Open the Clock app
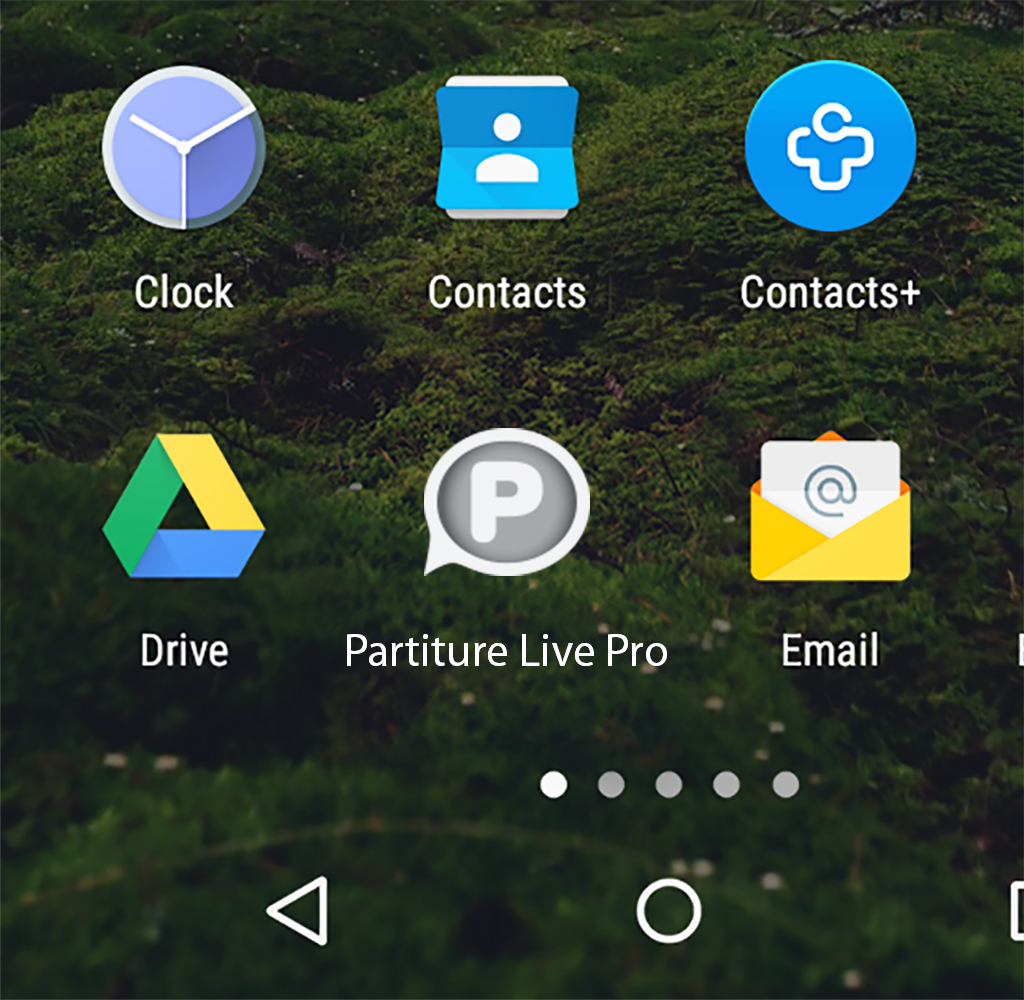The width and height of the screenshot is (1024, 1000). click(x=183, y=148)
